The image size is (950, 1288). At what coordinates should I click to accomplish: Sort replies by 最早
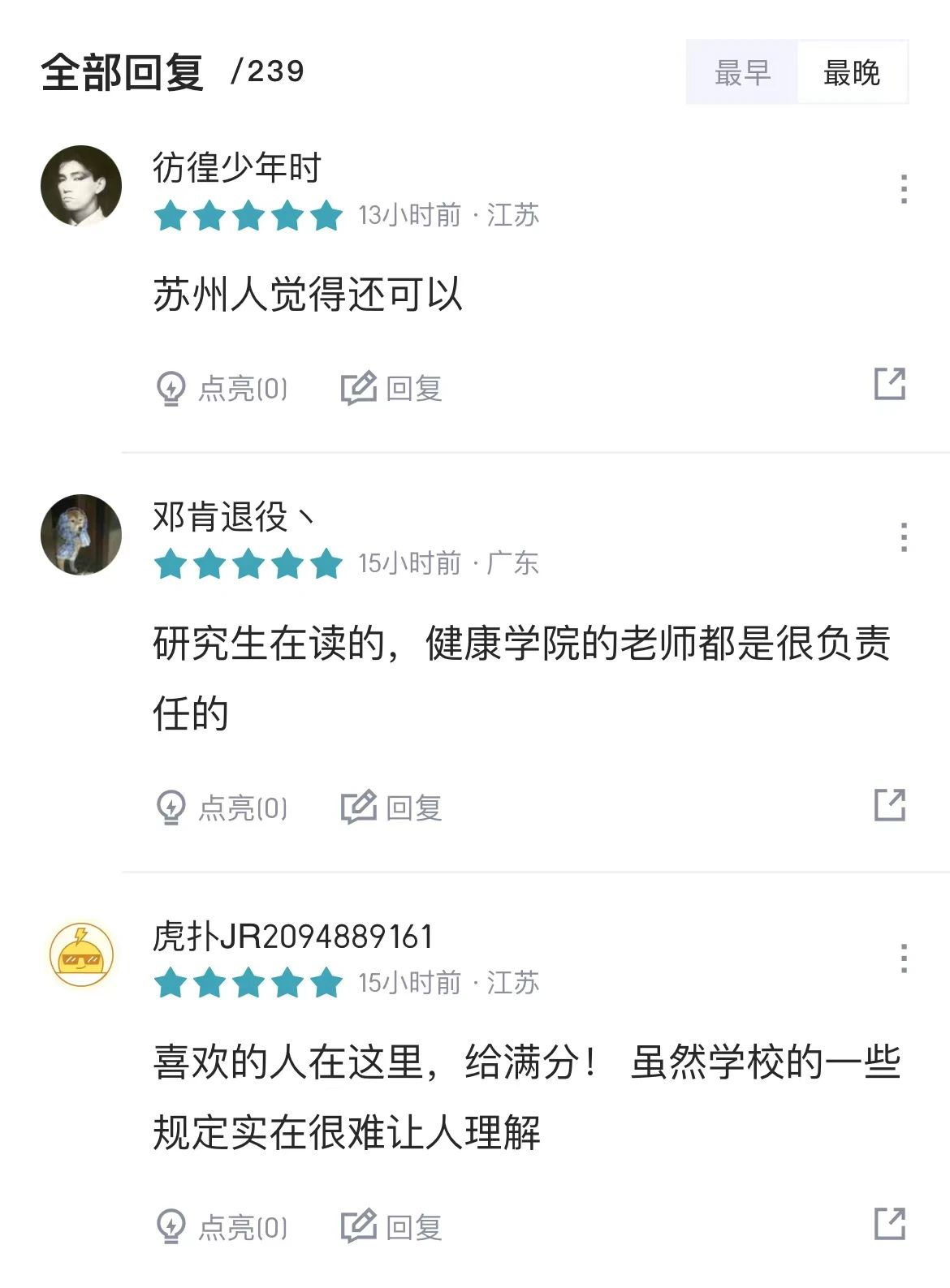click(x=741, y=73)
